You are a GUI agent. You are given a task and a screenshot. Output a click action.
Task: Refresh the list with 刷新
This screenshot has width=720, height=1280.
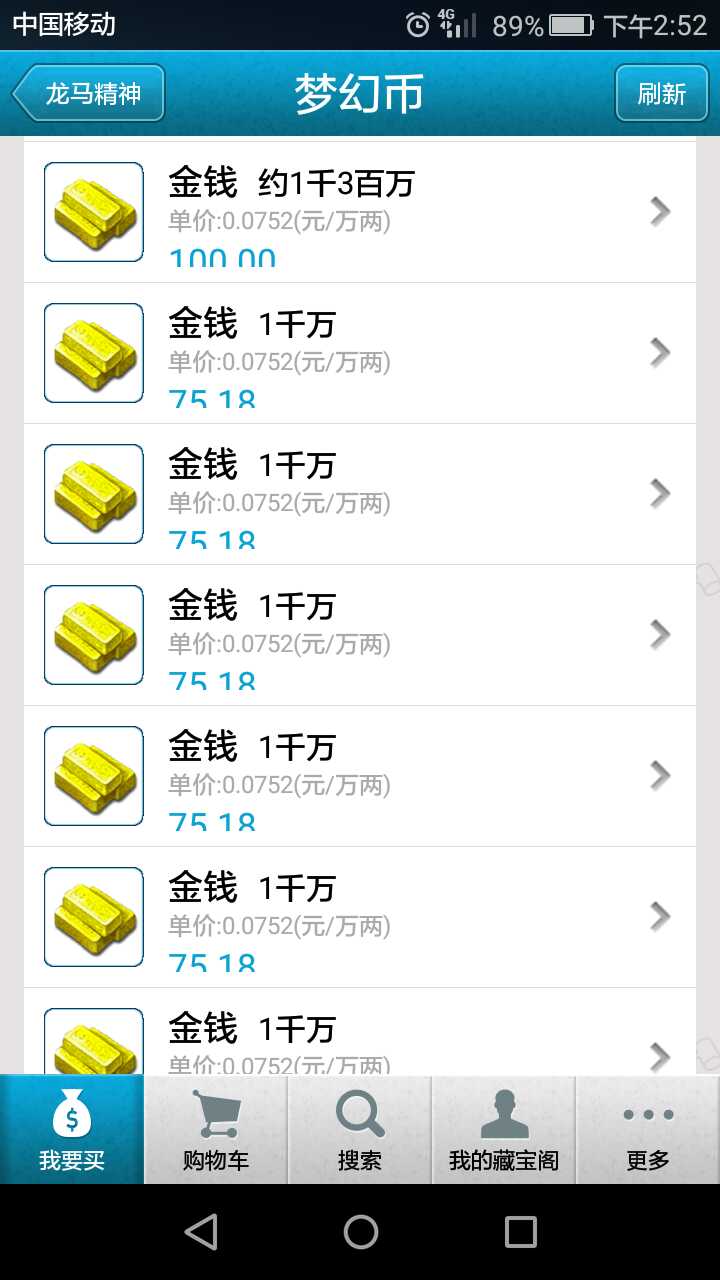coord(661,94)
